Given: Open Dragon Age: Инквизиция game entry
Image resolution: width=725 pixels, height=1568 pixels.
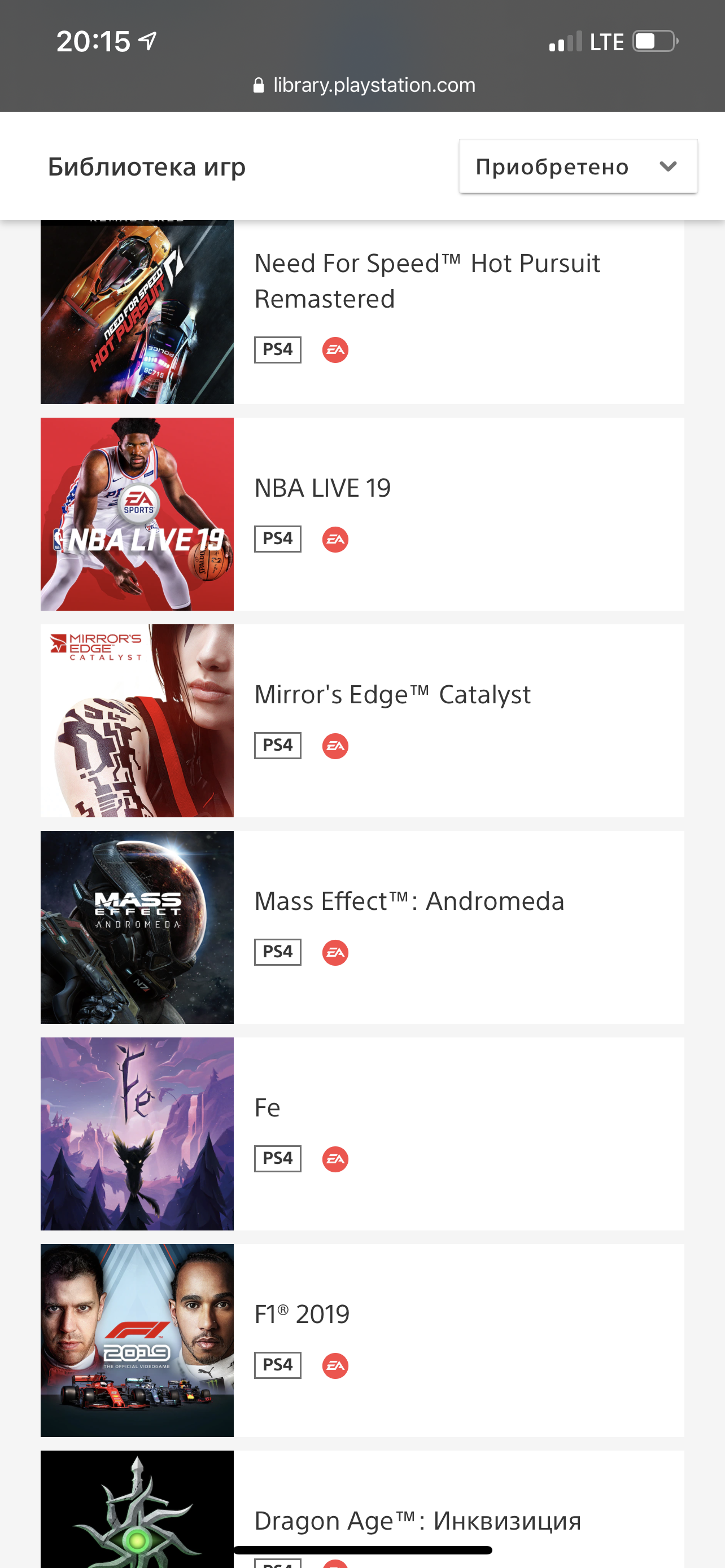Looking at the screenshot, I should pos(418,1521).
